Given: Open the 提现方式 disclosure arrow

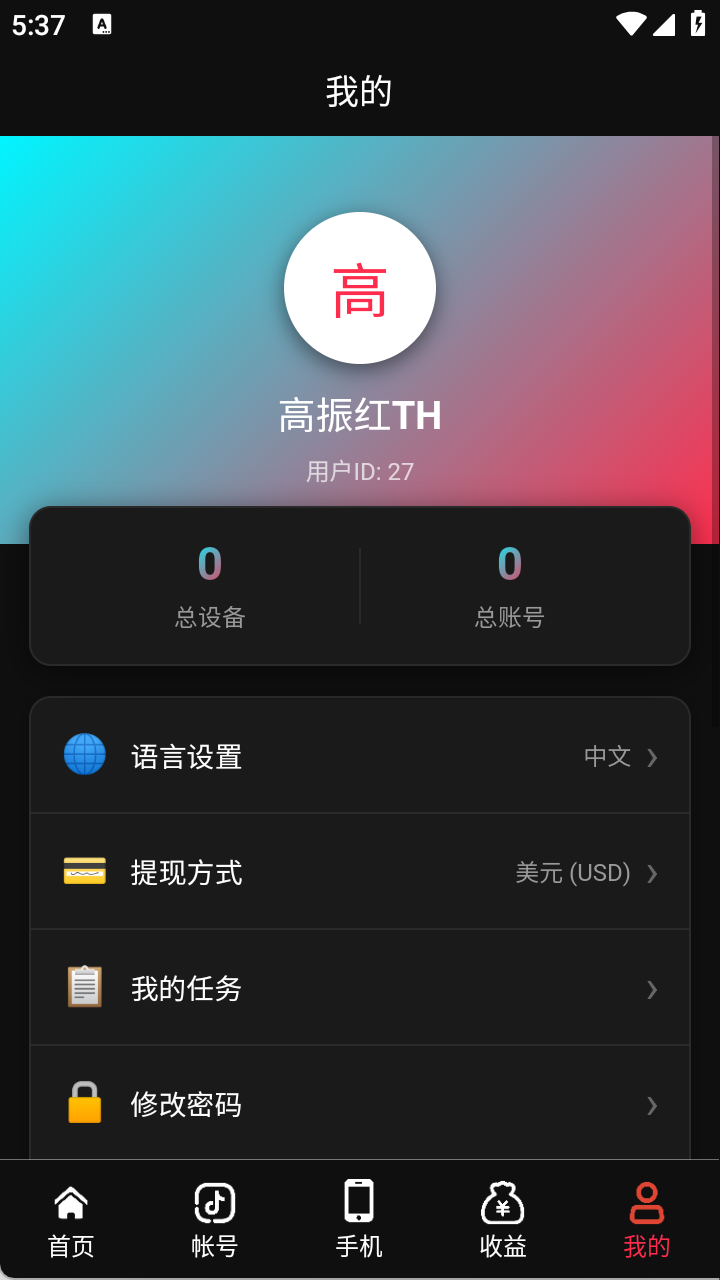Looking at the screenshot, I should (x=652, y=872).
